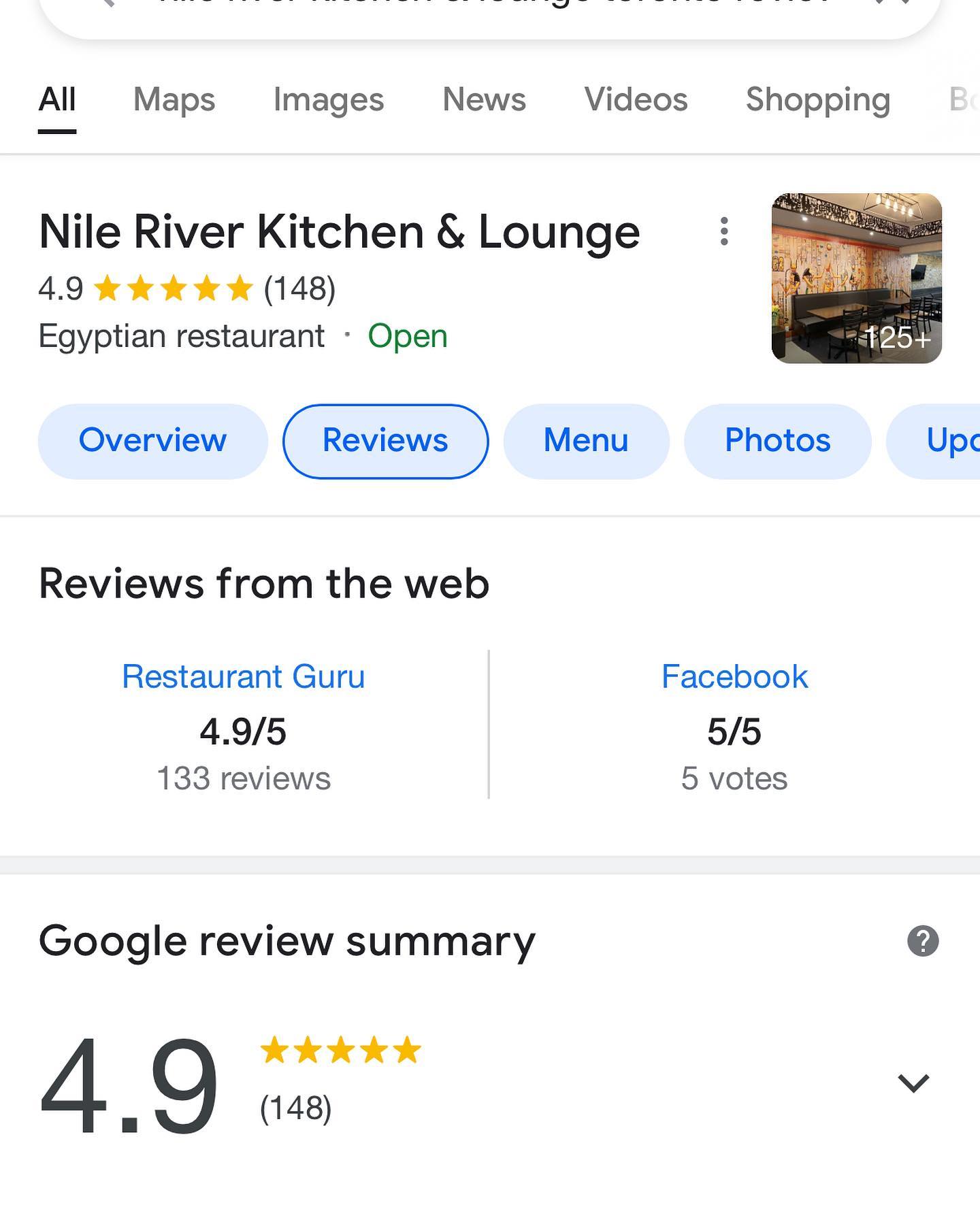Switch to Shopping results
980x1224 pixels.
pos(817,100)
